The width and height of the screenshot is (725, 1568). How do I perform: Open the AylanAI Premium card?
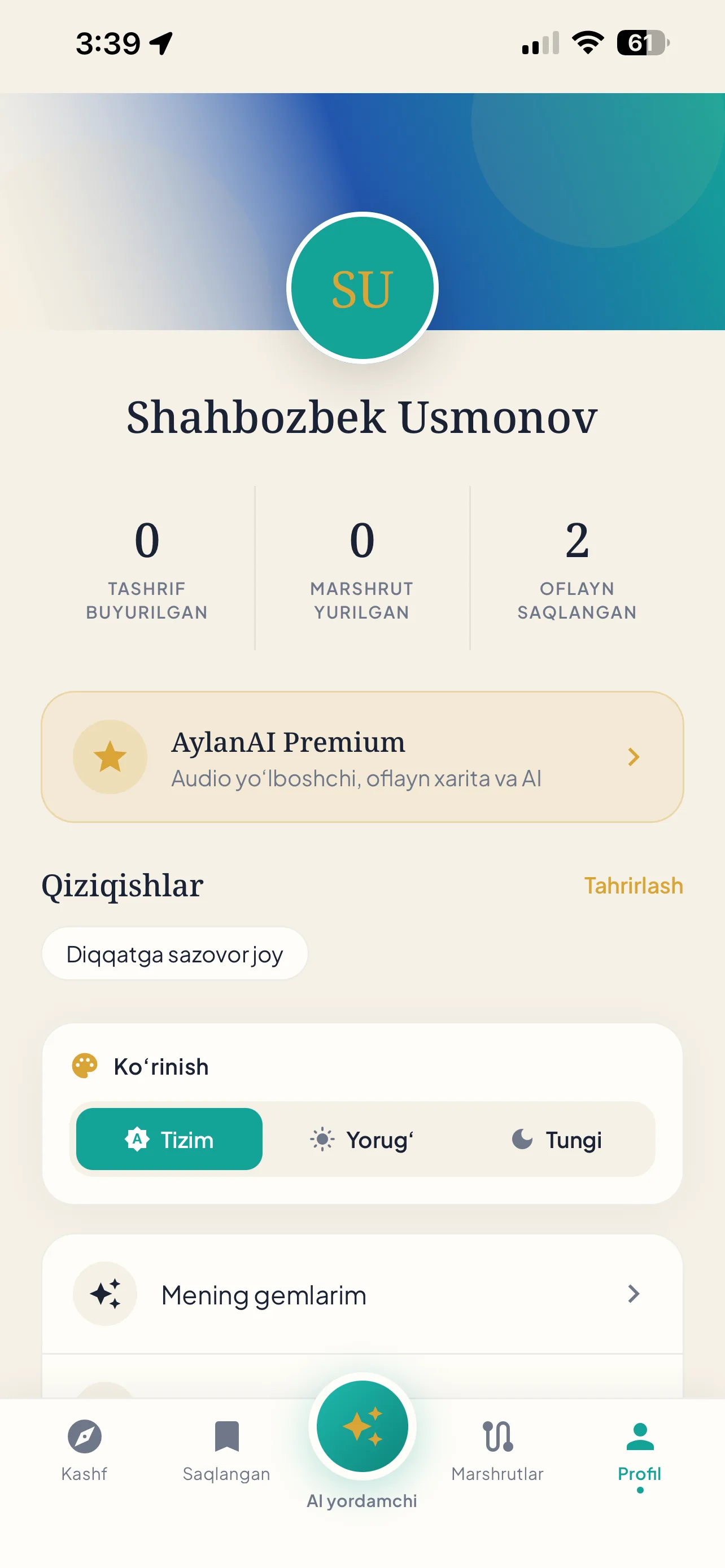click(x=362, y=756)
